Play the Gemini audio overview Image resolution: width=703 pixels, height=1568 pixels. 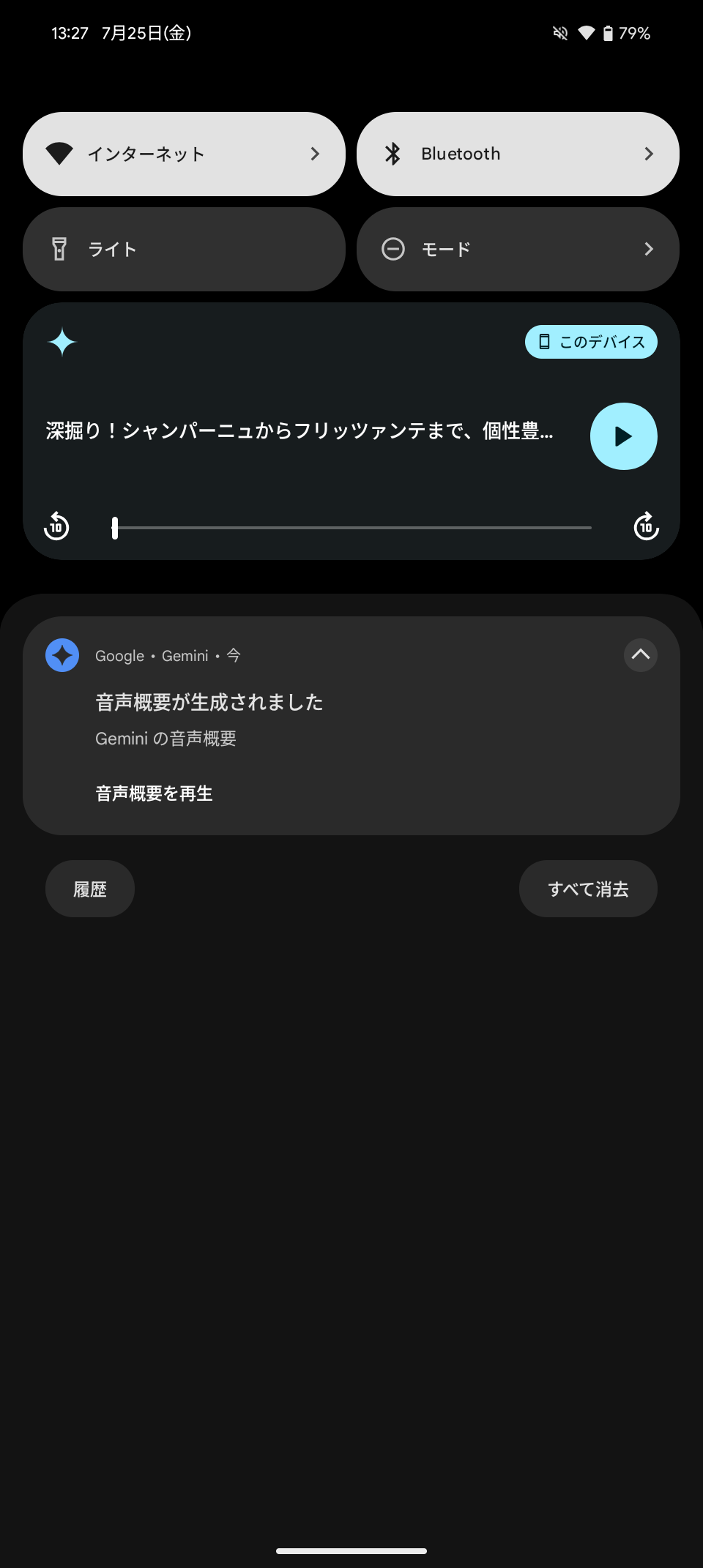click(x=623, y=436)
